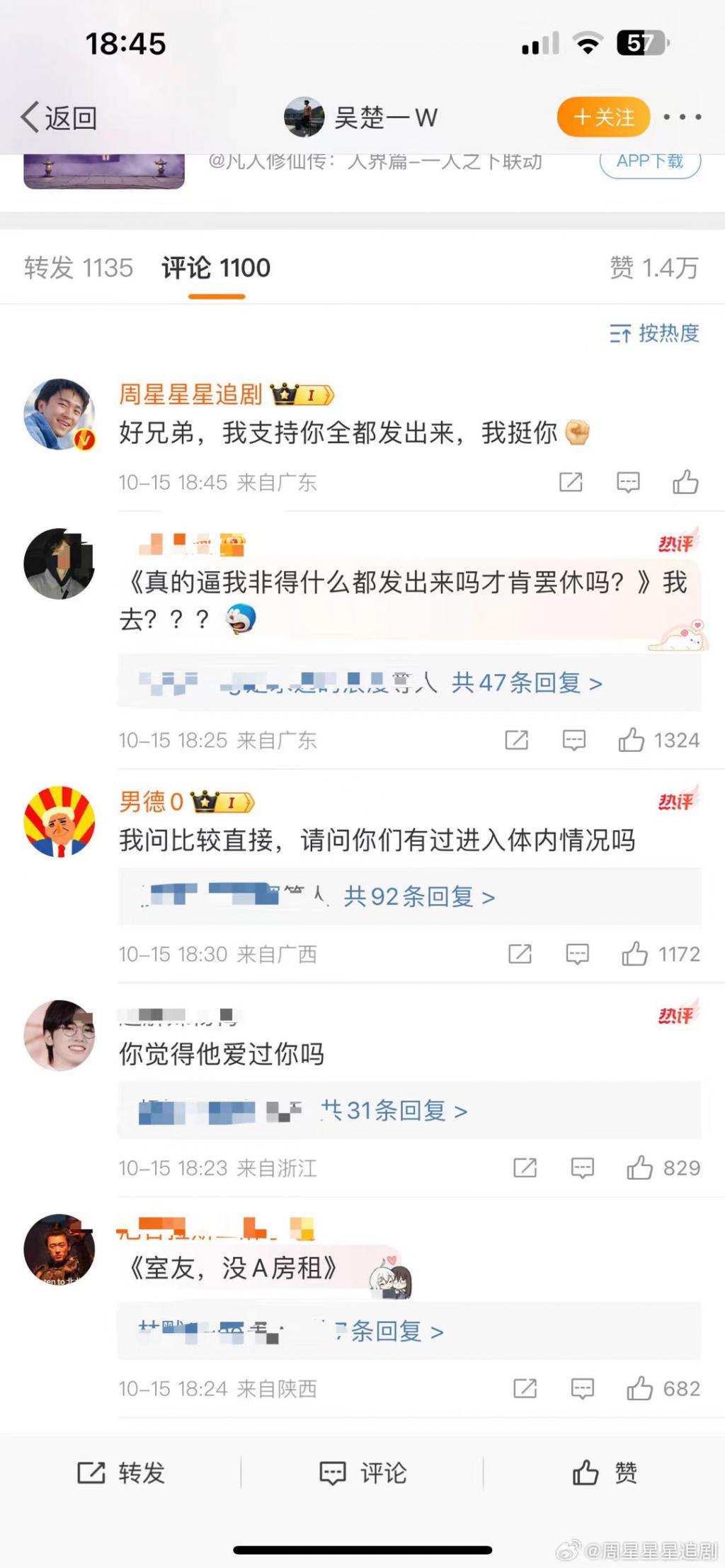Screen dimensions: 725x1568
Task: Like the comment by 周星星星追剧
Action: click(685, 483)
